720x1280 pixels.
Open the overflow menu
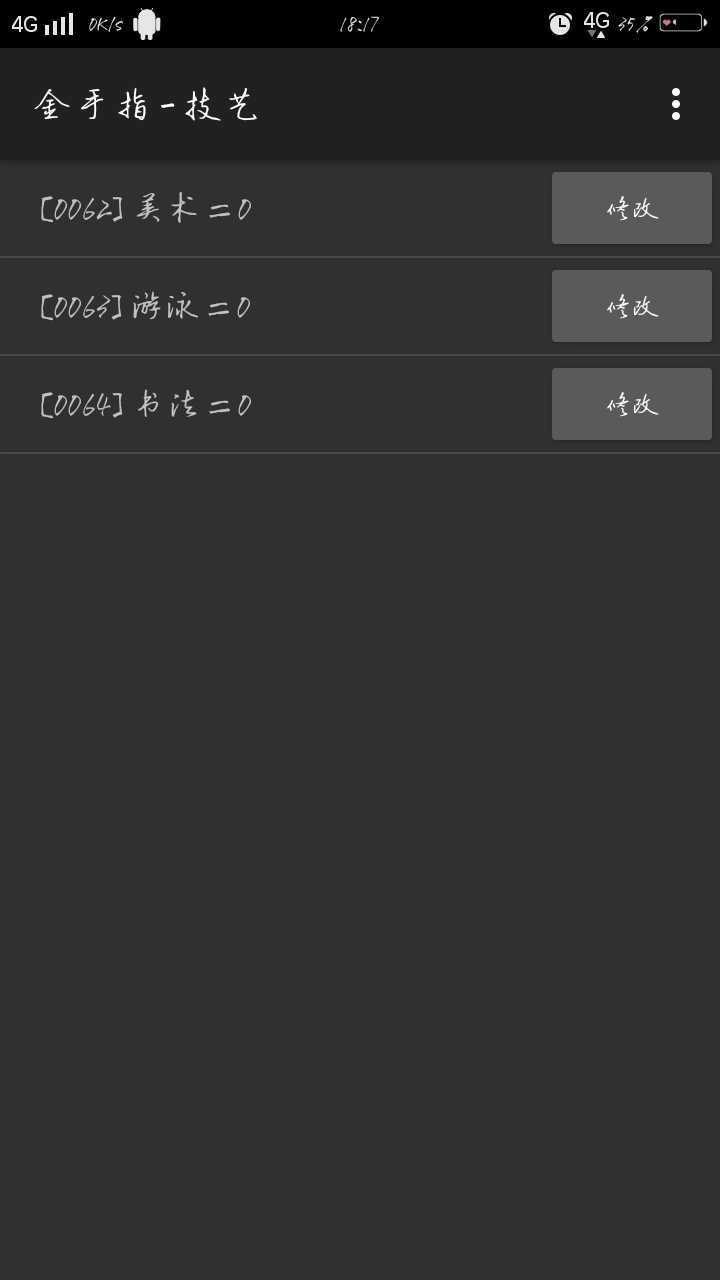[x=676, y=104]
